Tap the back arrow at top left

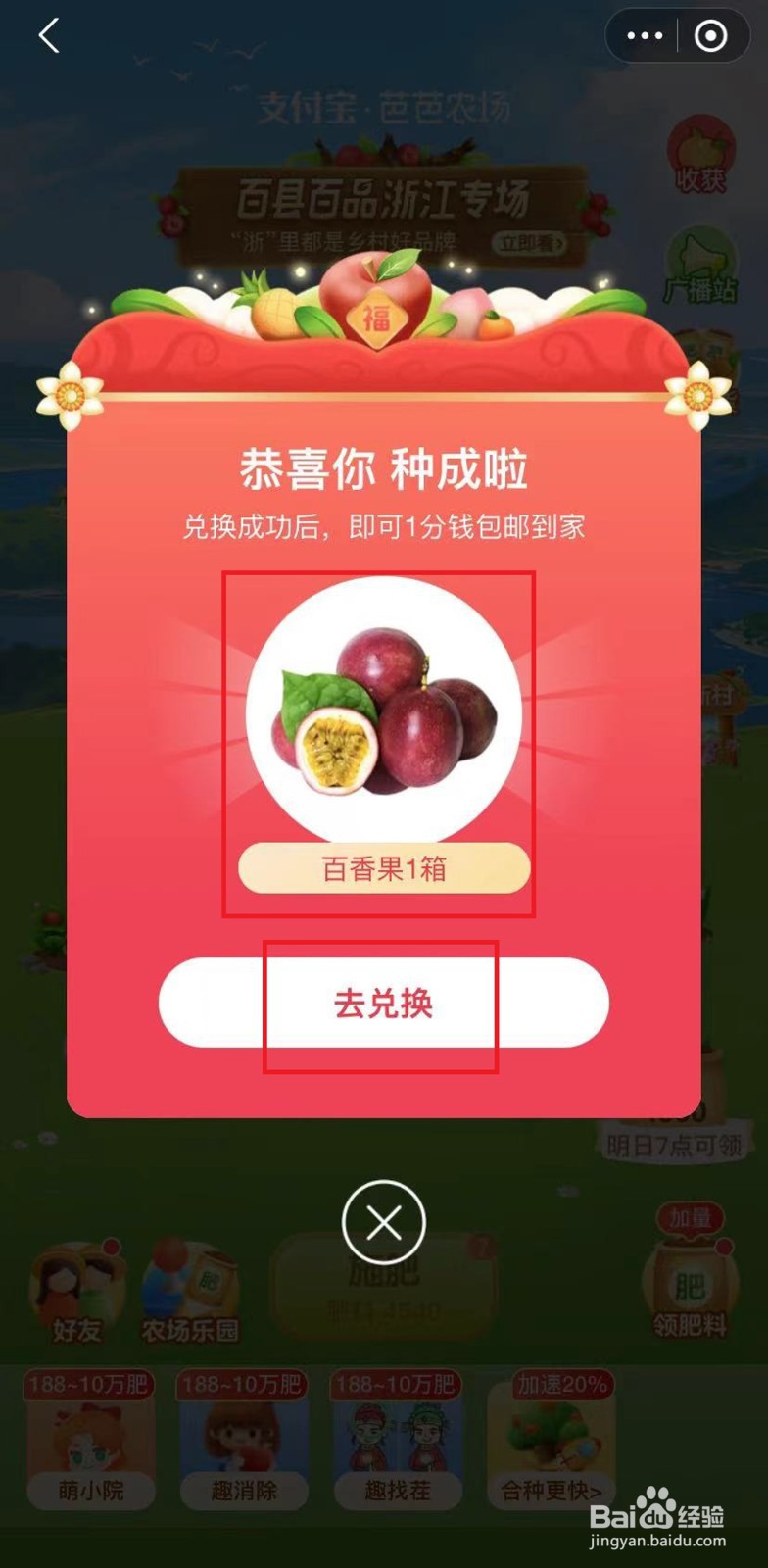(x=47, y=37)
